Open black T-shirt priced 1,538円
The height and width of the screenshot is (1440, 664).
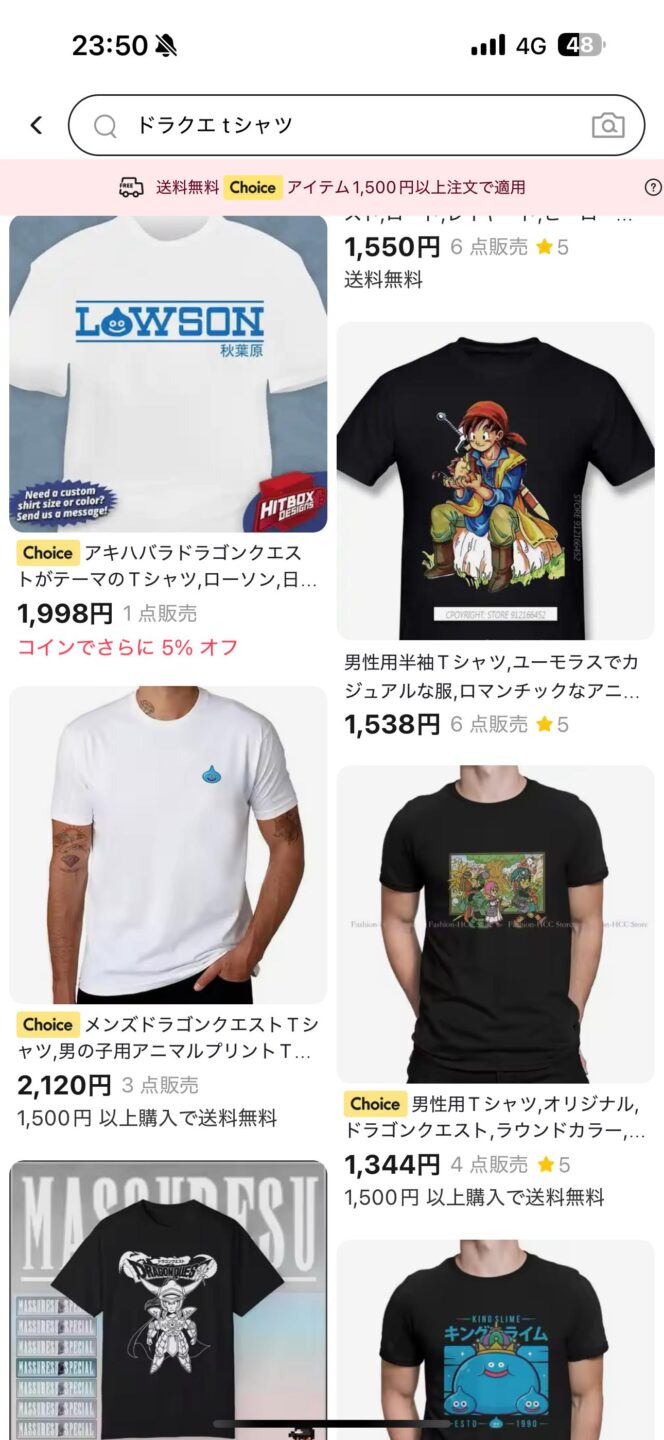(x=495, y=480)
